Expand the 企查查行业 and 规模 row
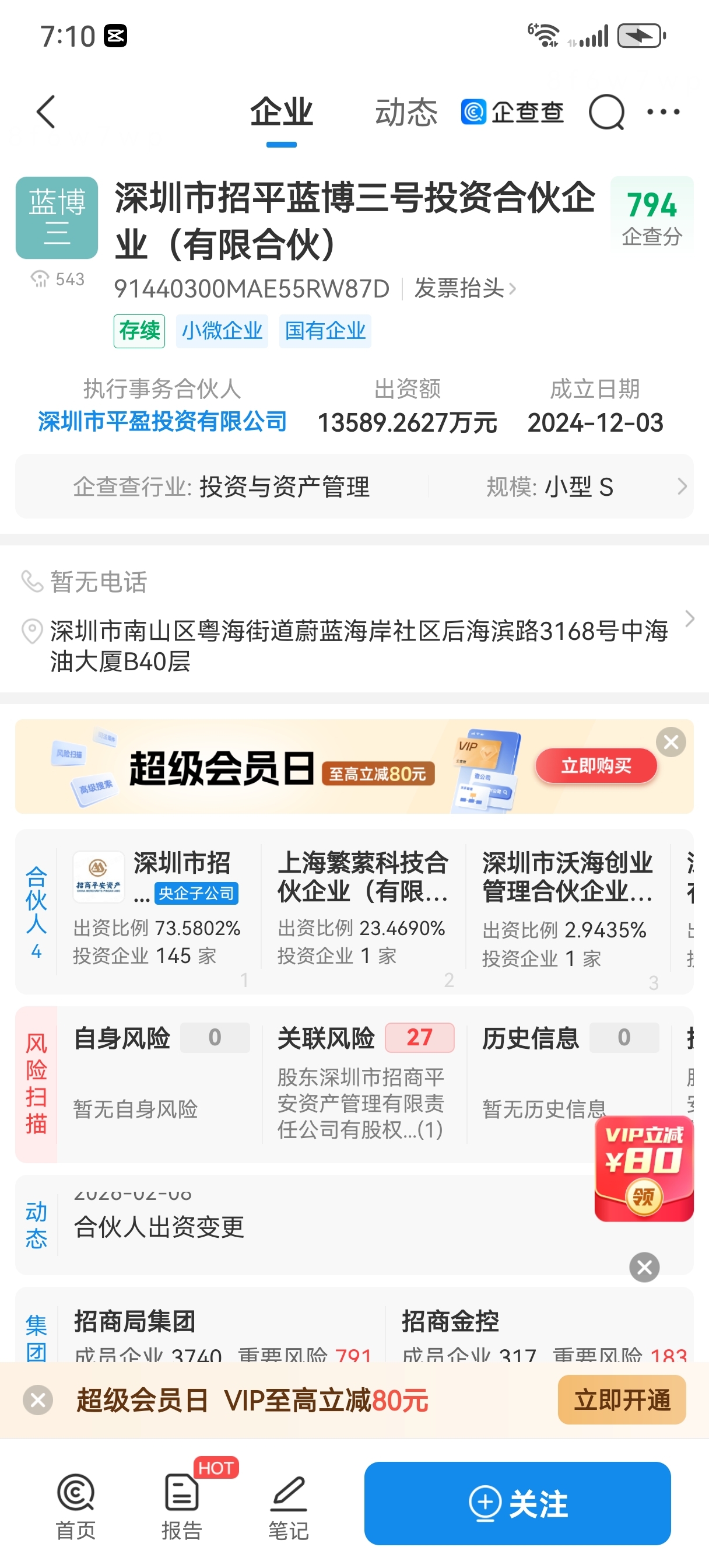This screenshot has height=1568, width=709. pyautogui.click(x=354, y=487)
